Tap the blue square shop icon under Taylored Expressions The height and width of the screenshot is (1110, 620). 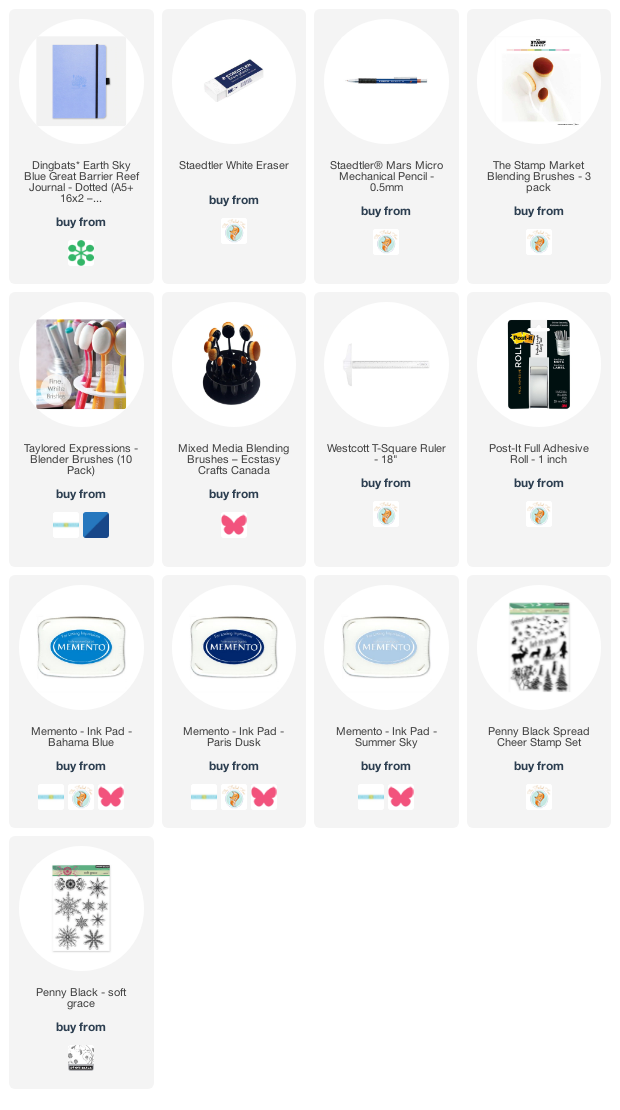pyautogui.click(x=96, y=525)
